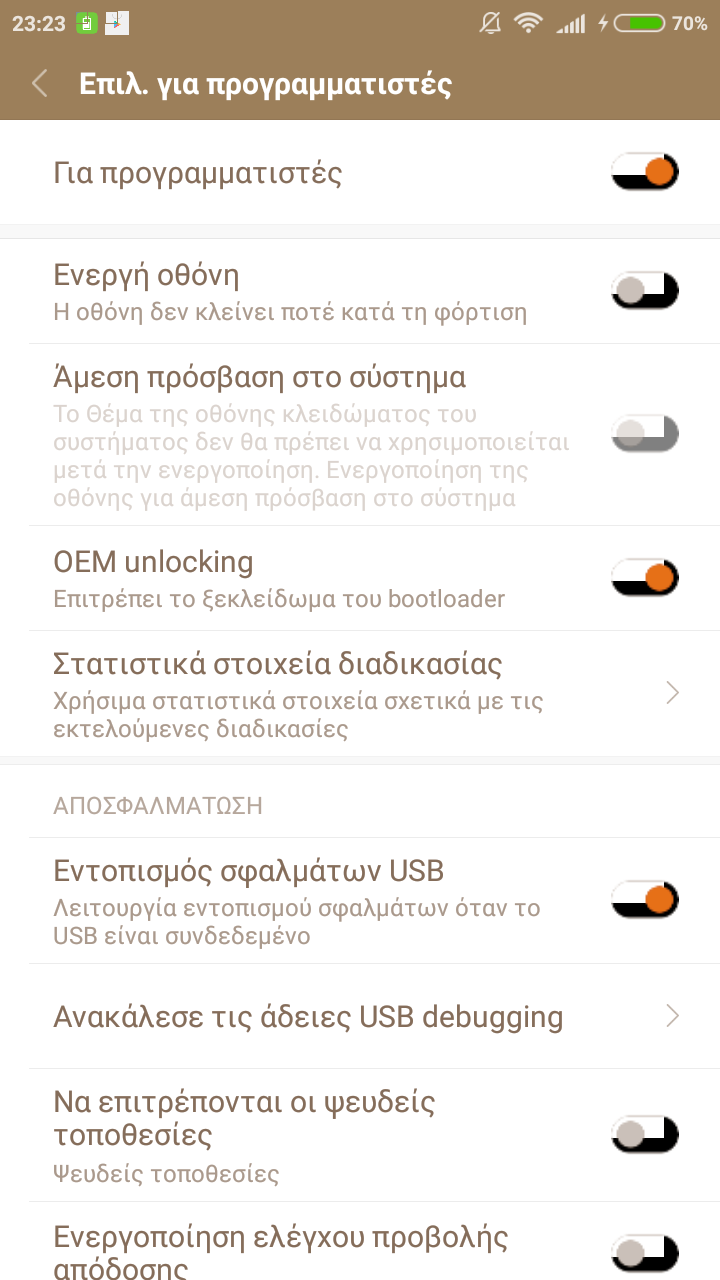Toggle Ενεργοποίηση ελέγχου προβολής απόδοσης
720x1280 pixels.
[644, 1252]
